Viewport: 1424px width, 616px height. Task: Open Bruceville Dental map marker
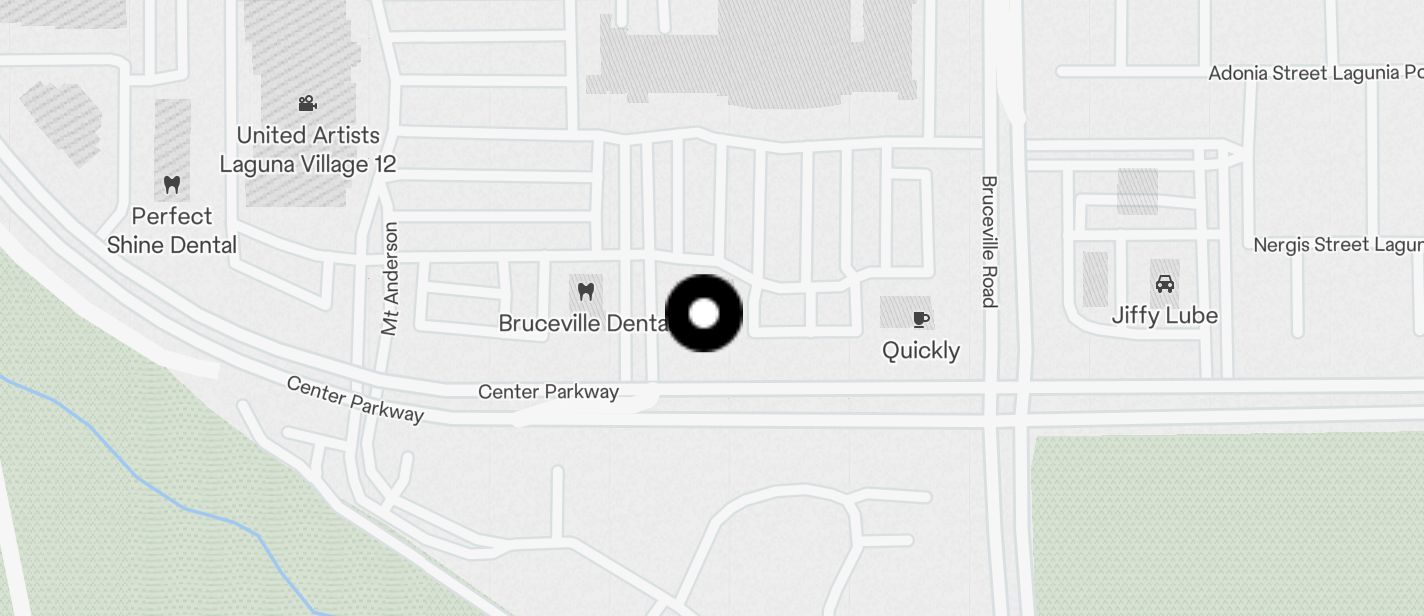[586, 292]
